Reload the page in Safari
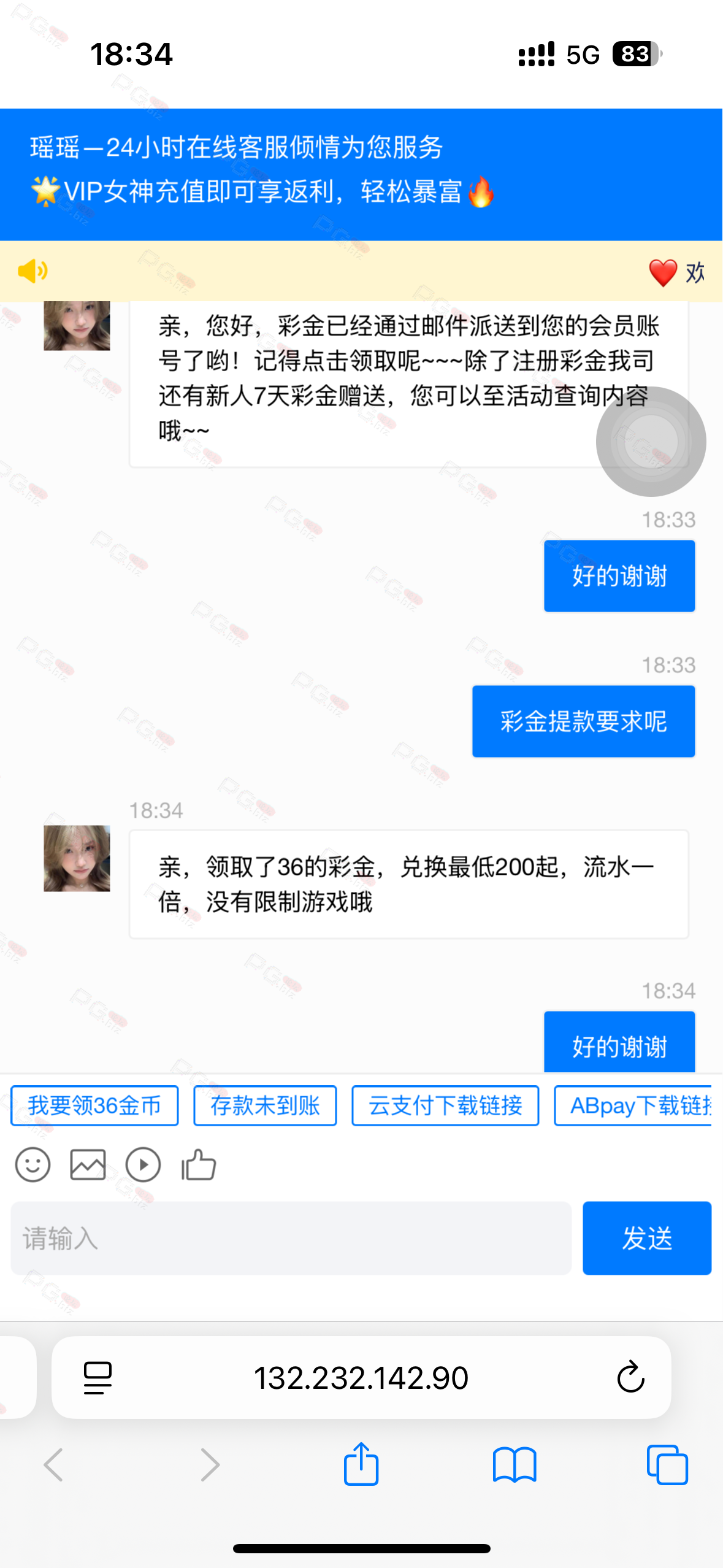The width and height of the screenshot is (723, 1568). click(630, 1377)
